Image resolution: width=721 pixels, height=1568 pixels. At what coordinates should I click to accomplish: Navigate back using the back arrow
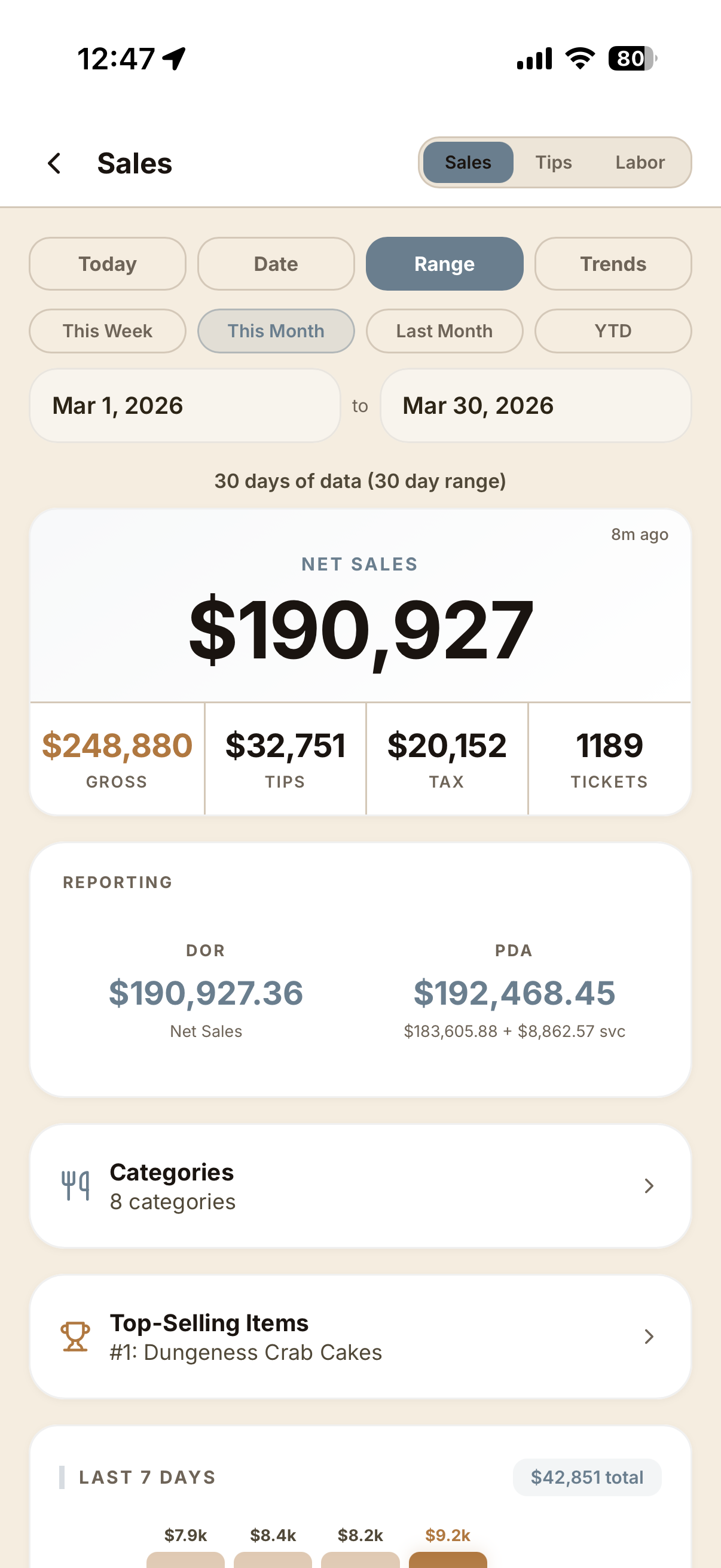54,163
